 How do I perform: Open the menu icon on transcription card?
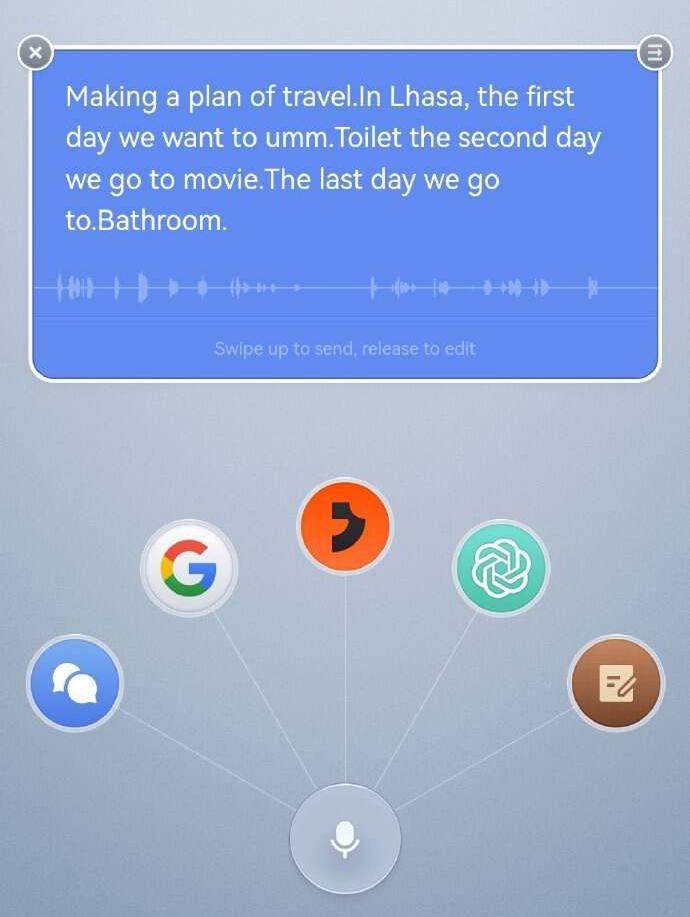[654, 53]
